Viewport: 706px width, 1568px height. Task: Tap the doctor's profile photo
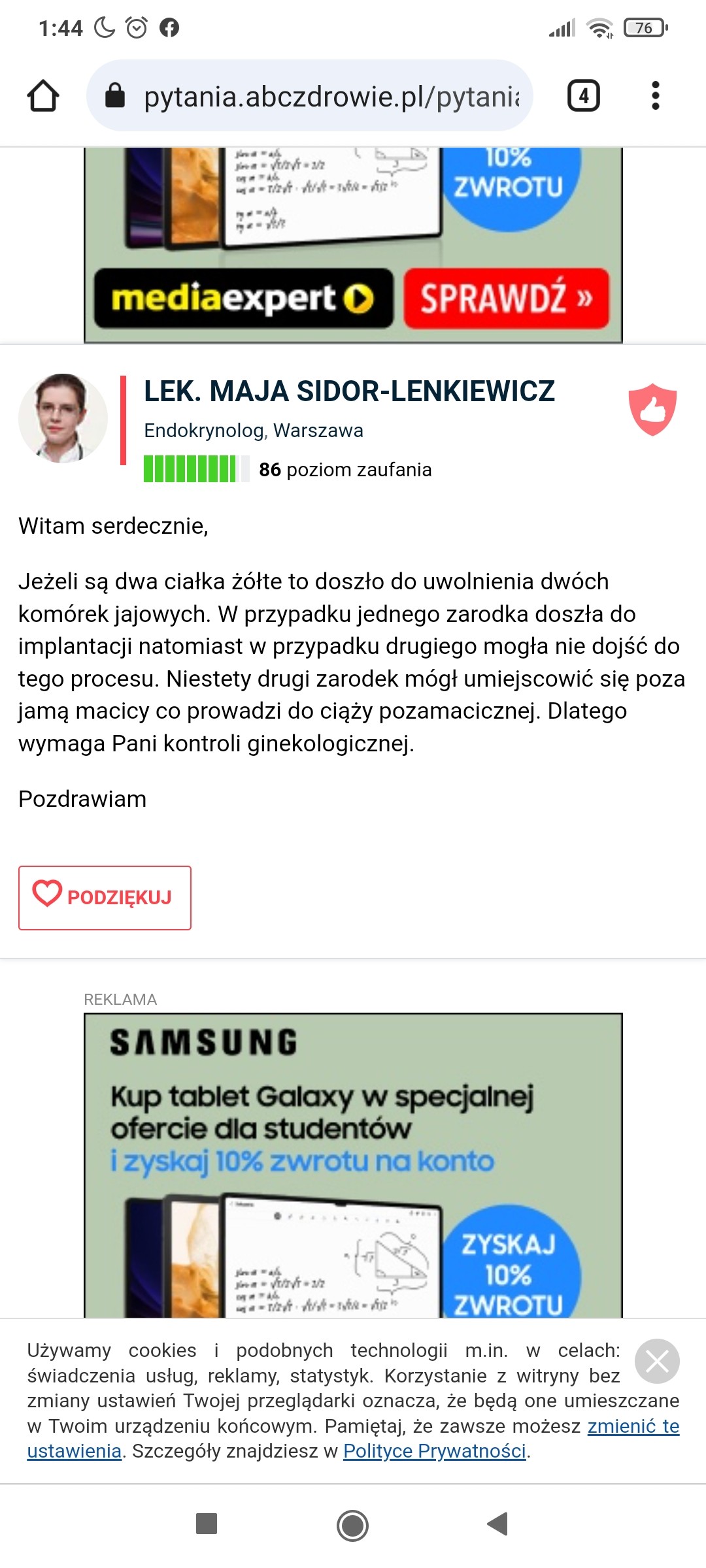[63, 418]
